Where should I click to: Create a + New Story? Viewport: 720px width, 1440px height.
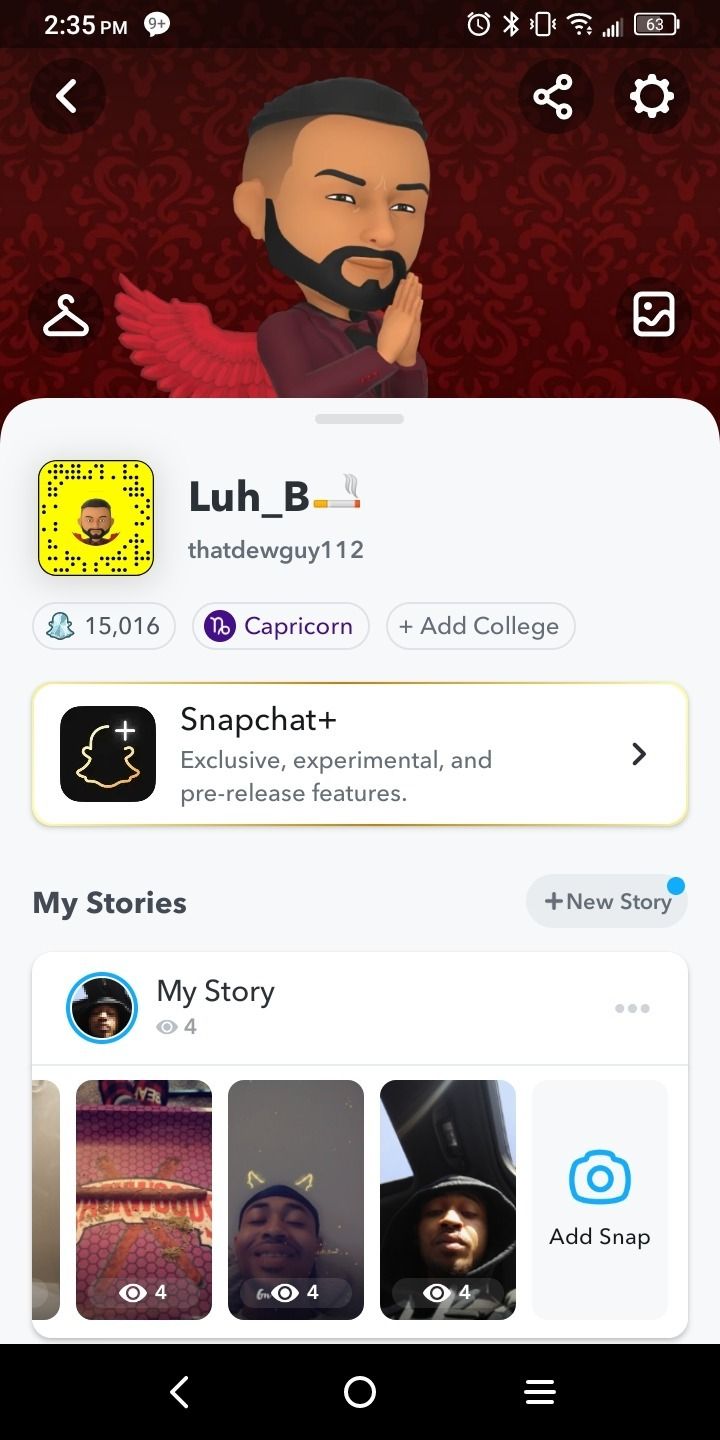pos(607,901)
